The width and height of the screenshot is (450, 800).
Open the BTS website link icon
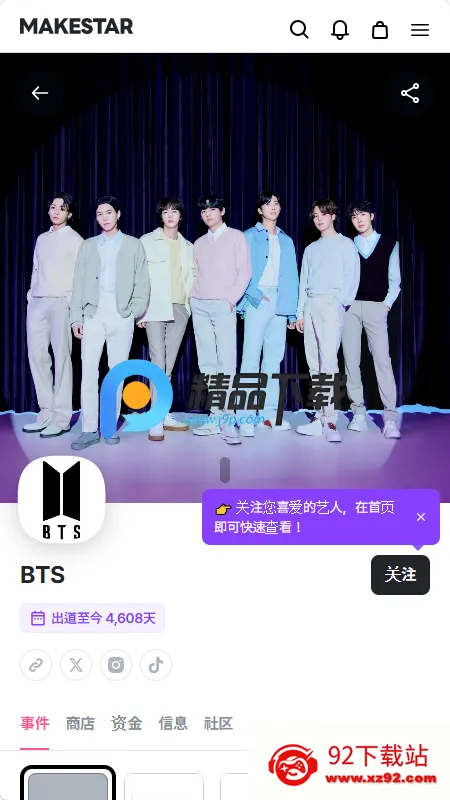click(x=36, y=665)
